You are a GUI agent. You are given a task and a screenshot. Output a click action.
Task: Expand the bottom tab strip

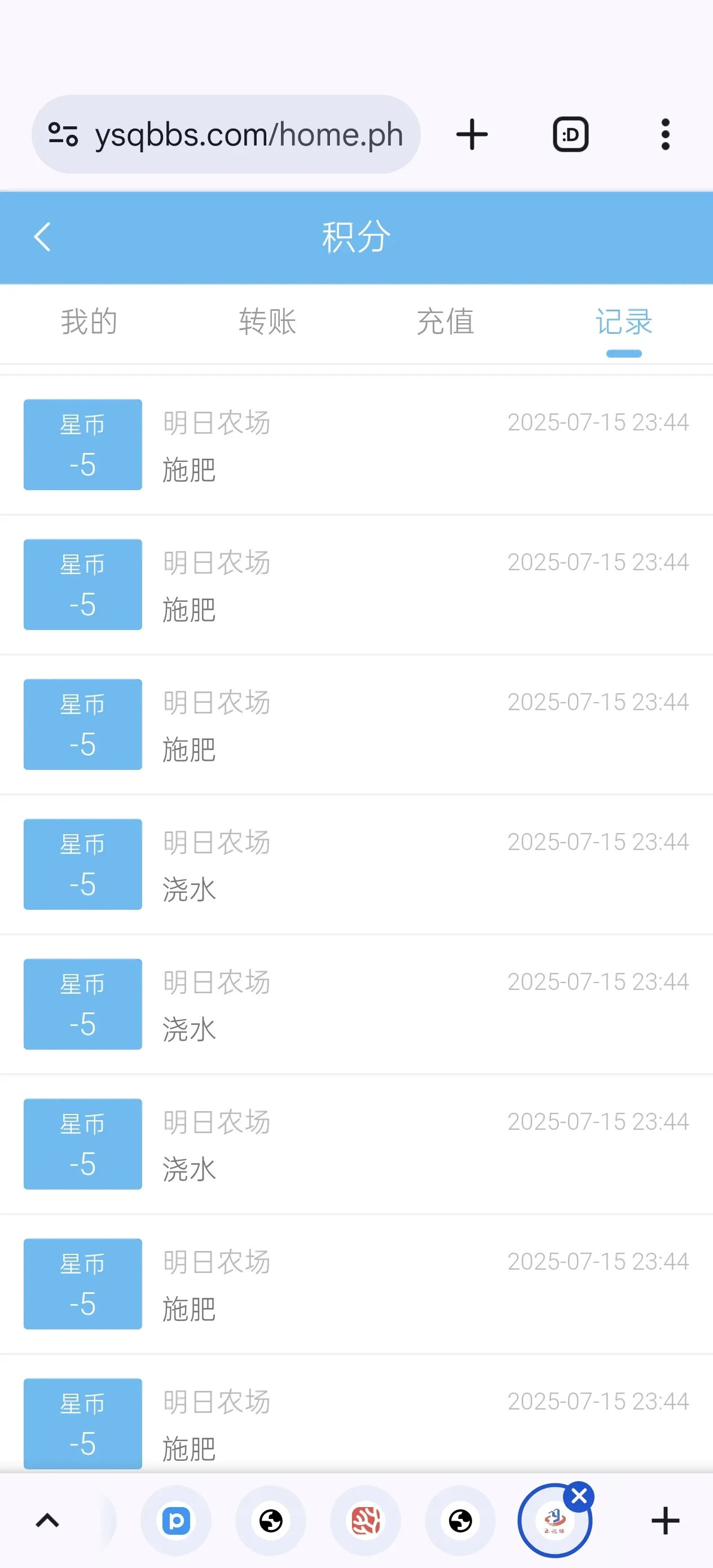[47, 1521]
